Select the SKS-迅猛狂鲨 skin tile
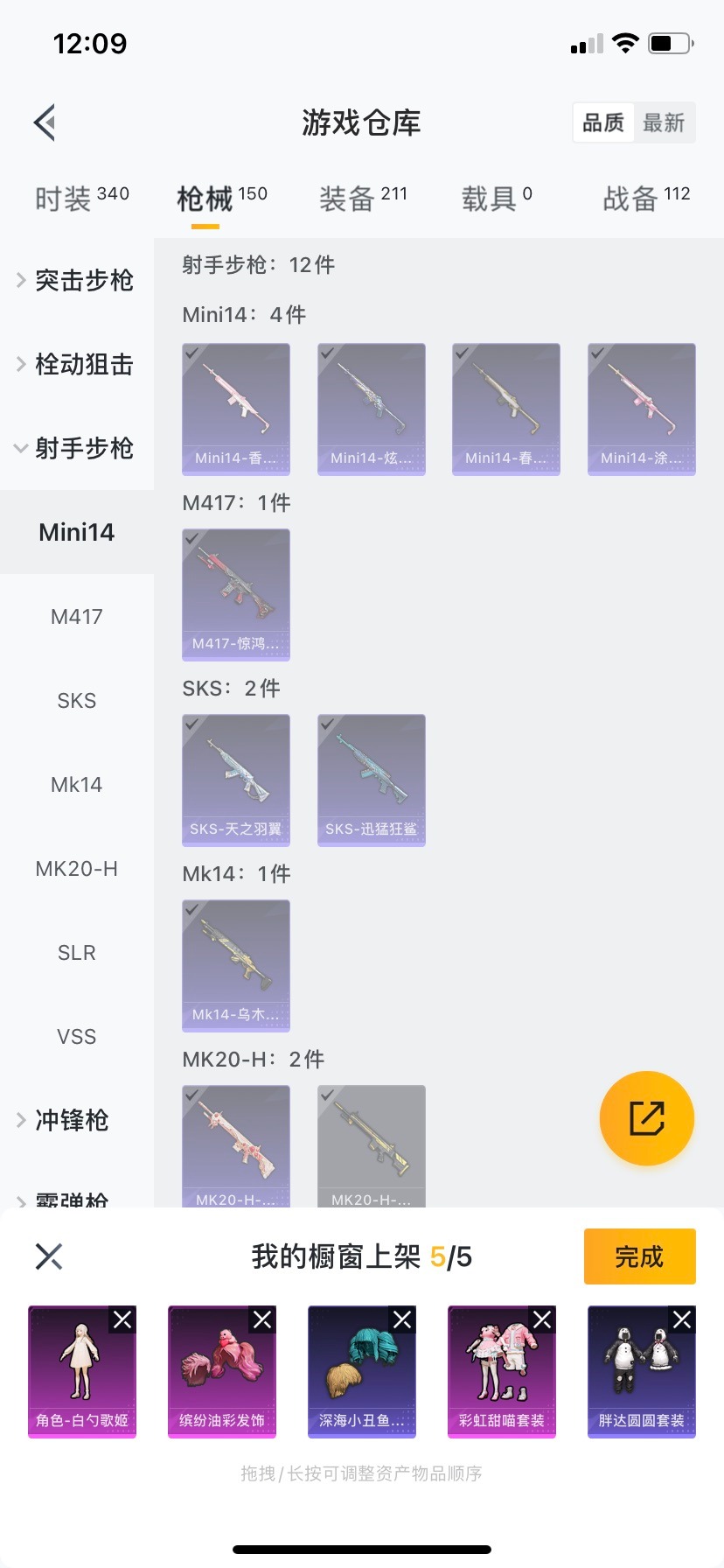 [x=372, y=780]
